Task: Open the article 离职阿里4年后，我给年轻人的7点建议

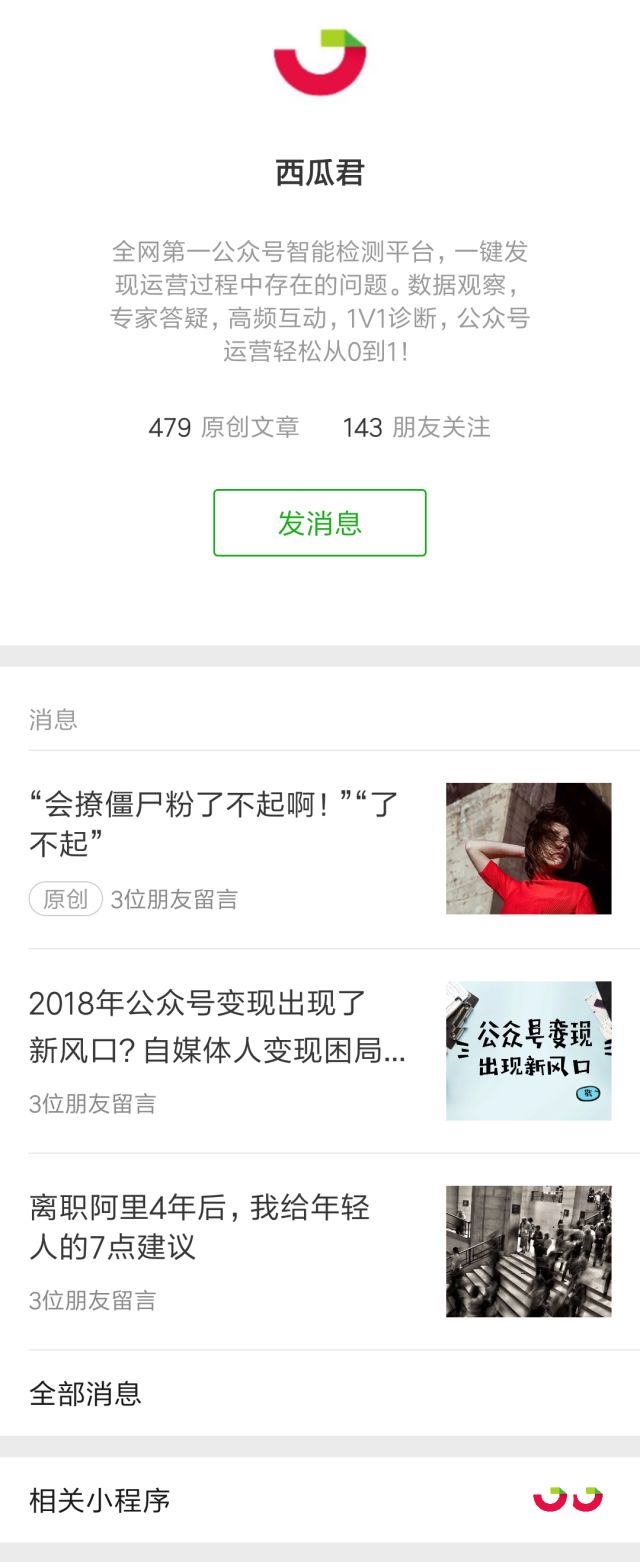Action: point(200,1227)
